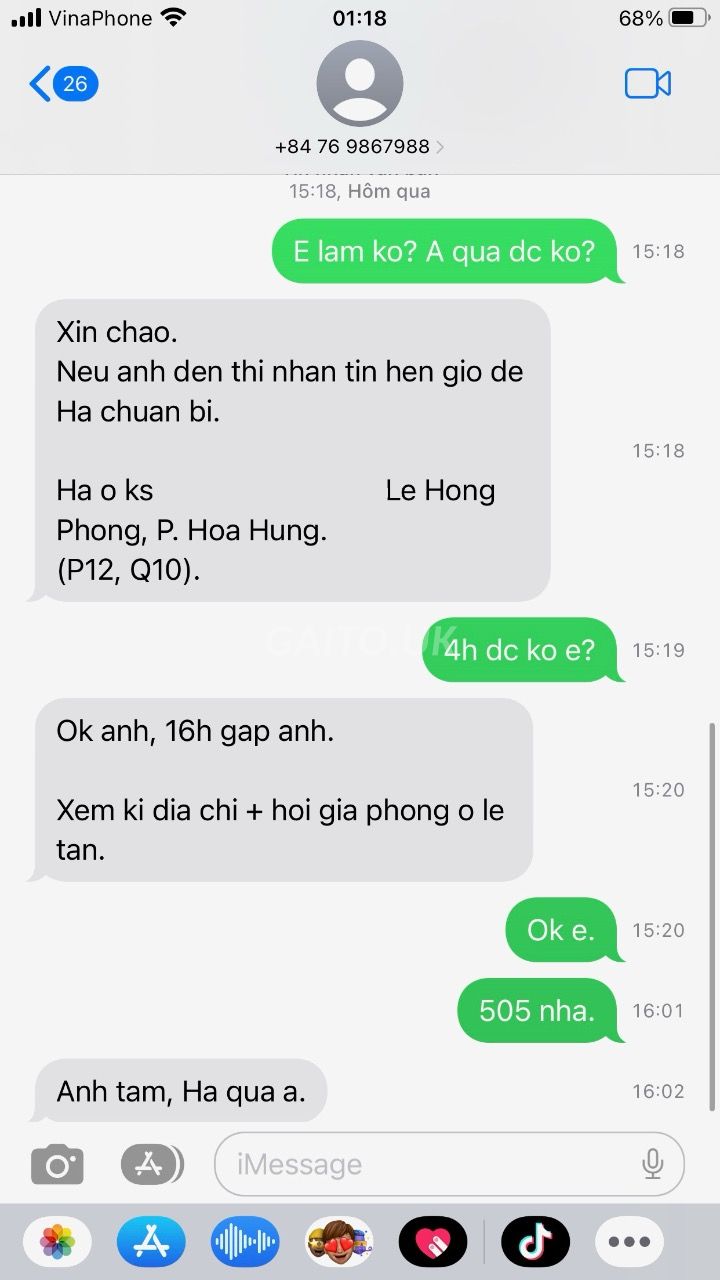Viewport: 720px width, 1280px height.
Task: Show more iMessage apps
Action: pos(629,1243)
